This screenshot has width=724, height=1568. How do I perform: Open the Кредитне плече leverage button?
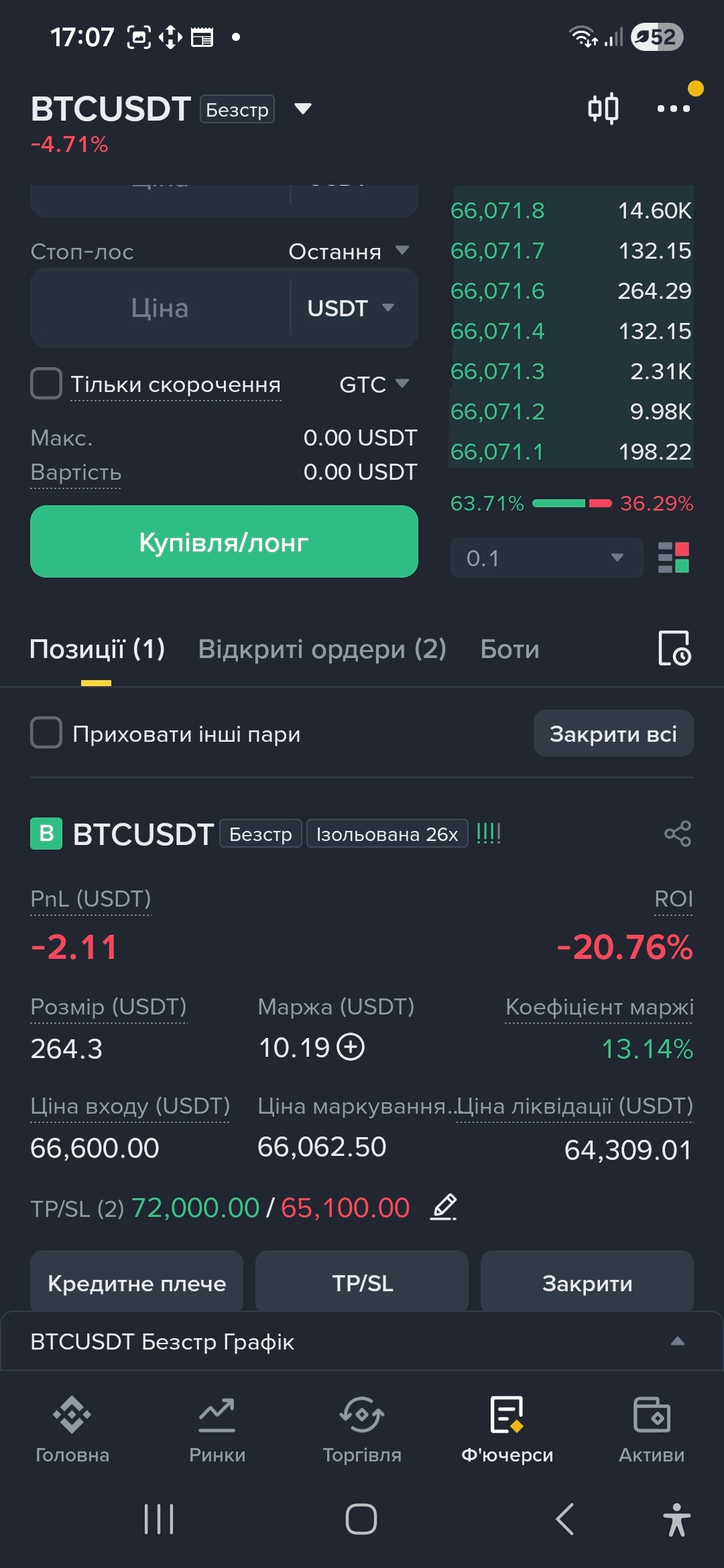[x=137, y=1283]
